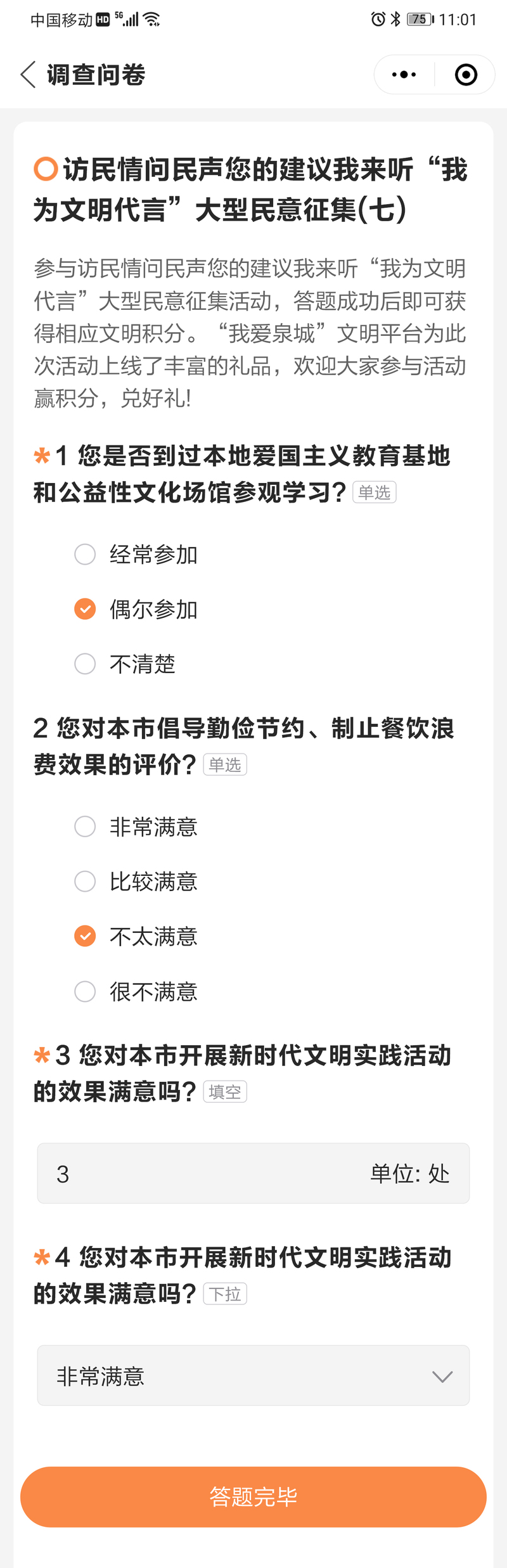Expand the question 4 satisfaction dropdown

click(x=253, y=1377)
